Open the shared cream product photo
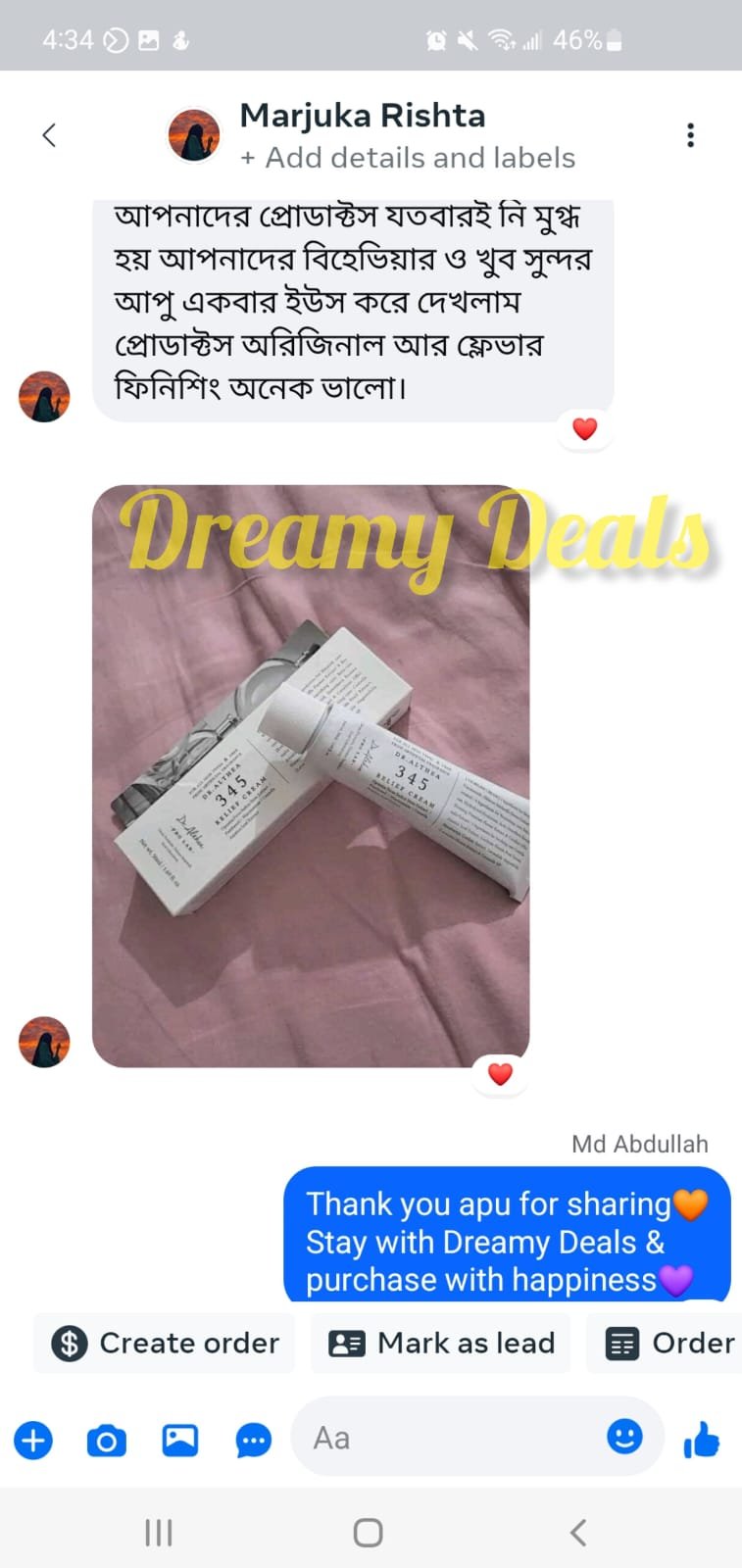The image size is (742, 1568). pyautogui.click(x=311, y=776)
